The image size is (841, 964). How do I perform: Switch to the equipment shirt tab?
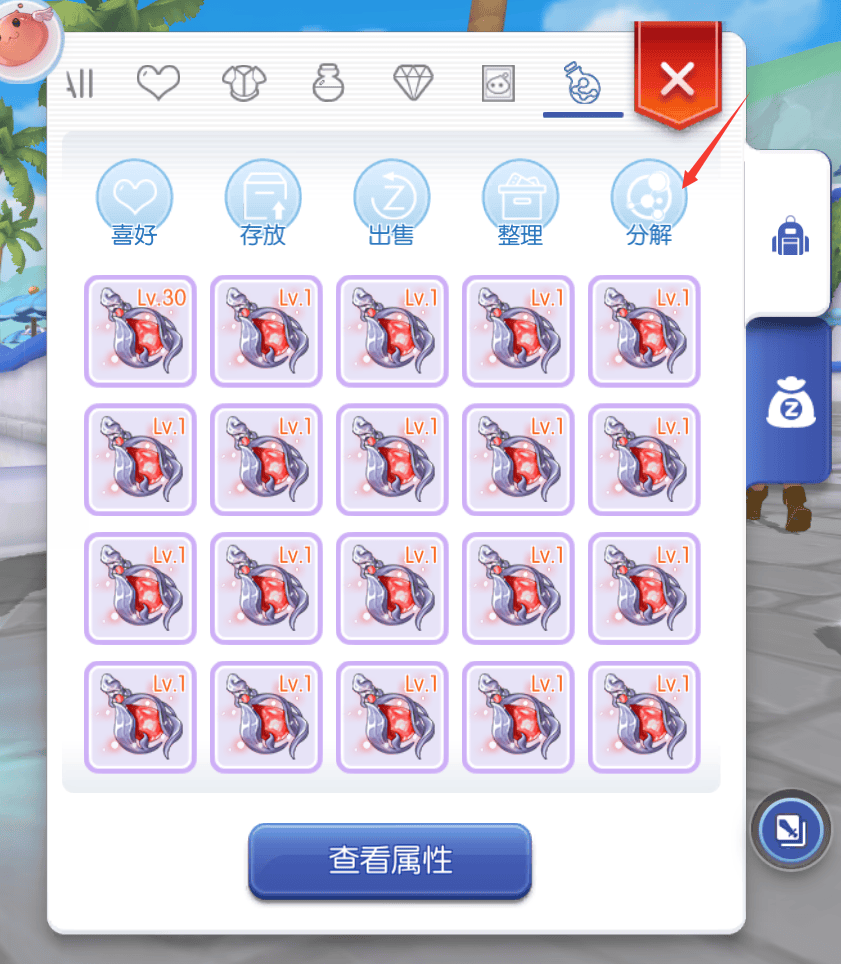click(244, 83)
